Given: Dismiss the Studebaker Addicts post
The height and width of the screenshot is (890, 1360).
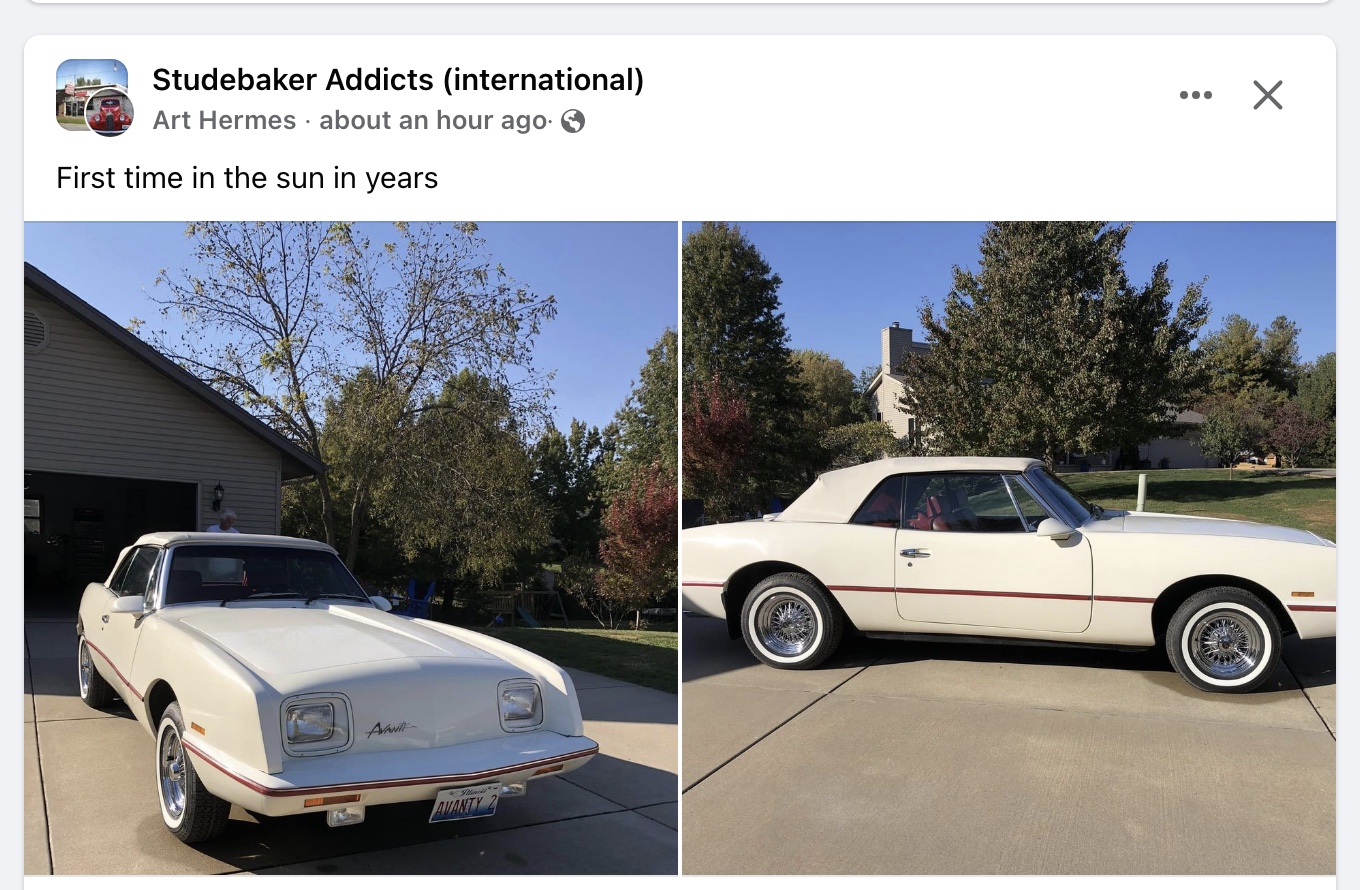Looking at the screenshot, I should 1267,95.
